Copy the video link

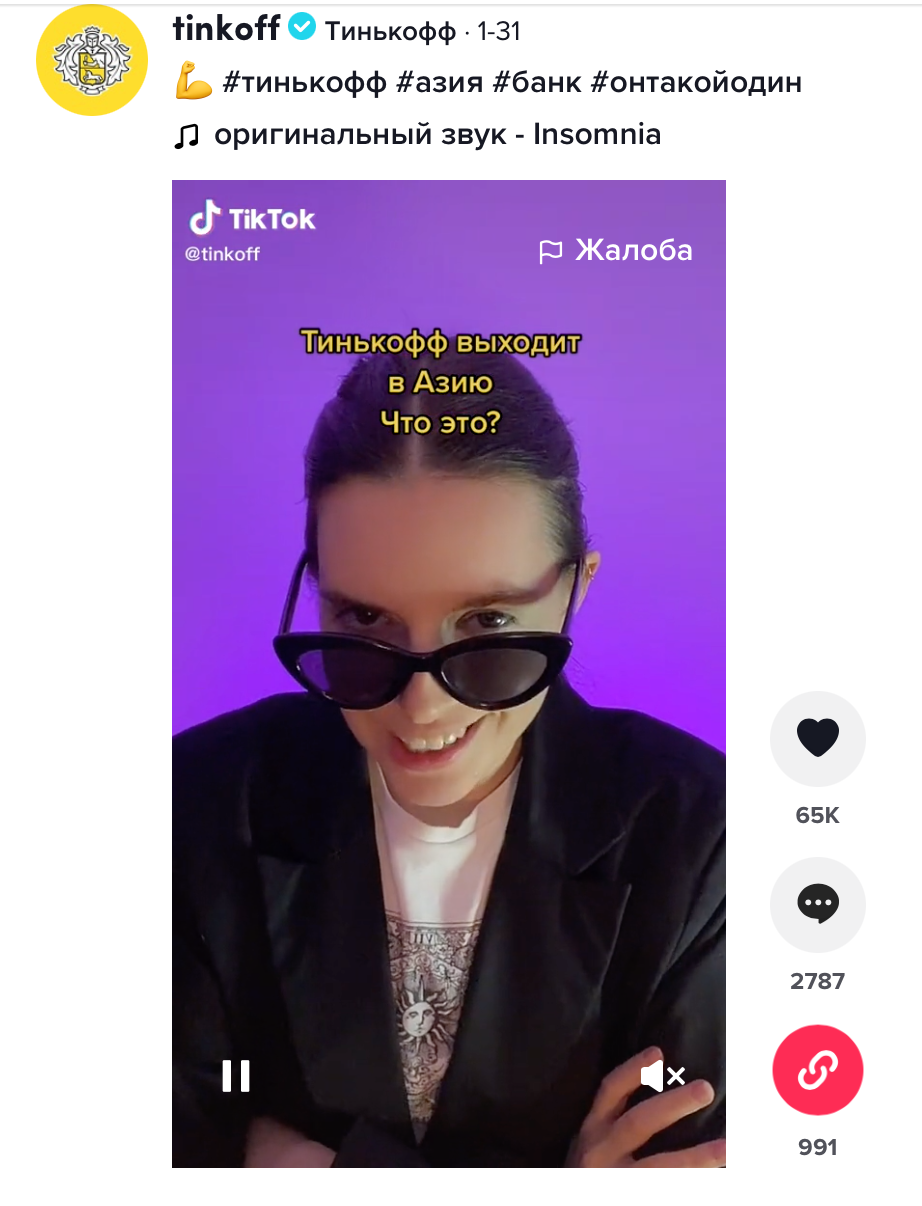click(x=817, y=1071)
